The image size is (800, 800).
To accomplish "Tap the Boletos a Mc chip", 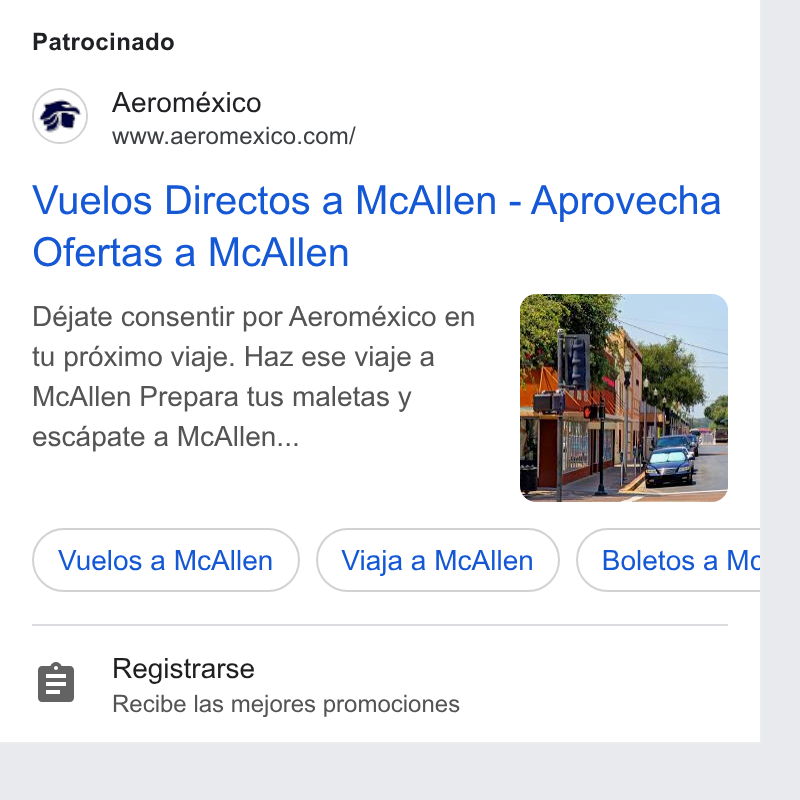I will point(668,560).
